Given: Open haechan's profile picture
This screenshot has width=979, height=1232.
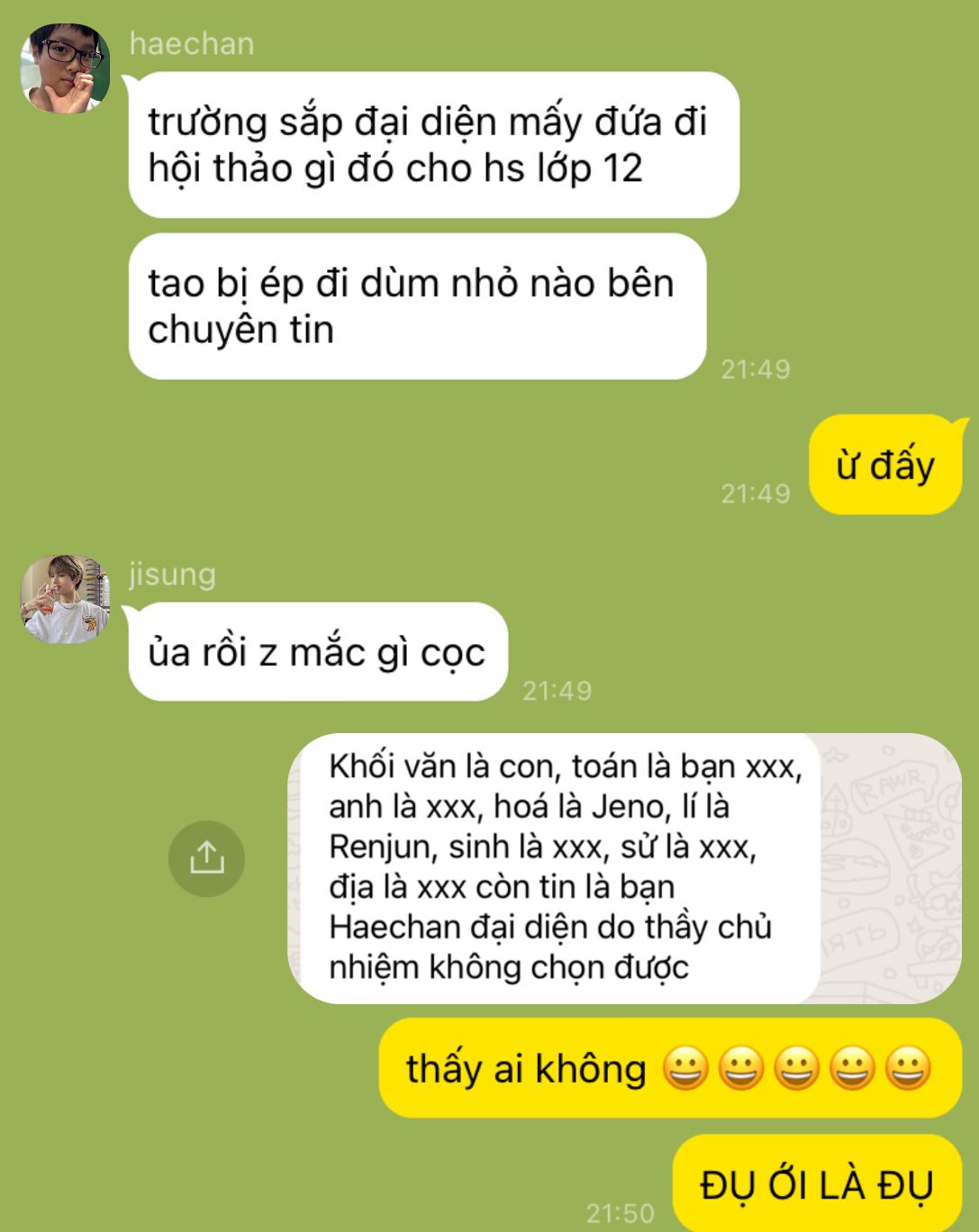Looking at the screenshot, I should tap(65, 68).
